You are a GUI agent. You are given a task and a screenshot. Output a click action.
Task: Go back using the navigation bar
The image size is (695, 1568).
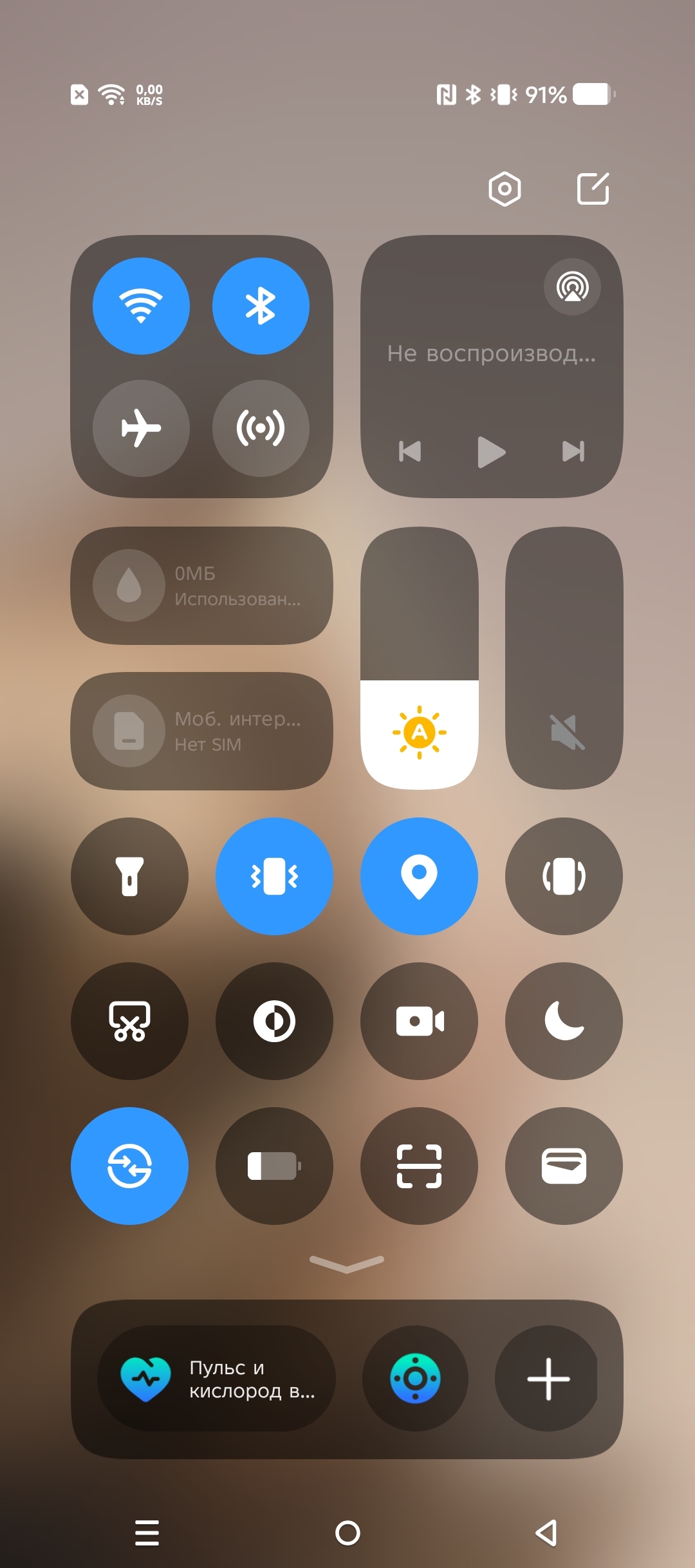tap(547, 1533)
